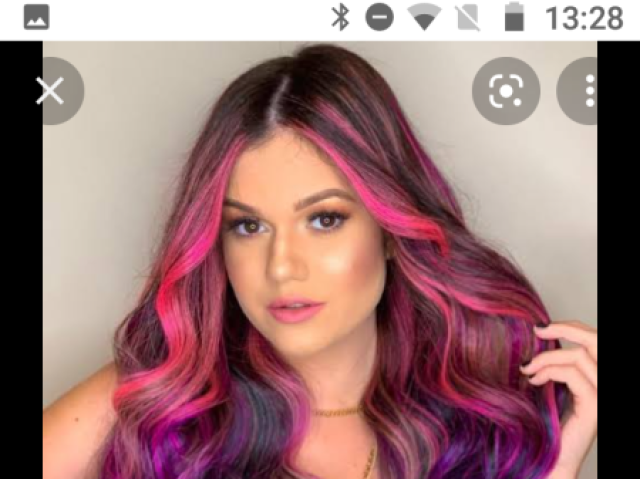
Task: Search this image with Lens
Action: point(506,91)
